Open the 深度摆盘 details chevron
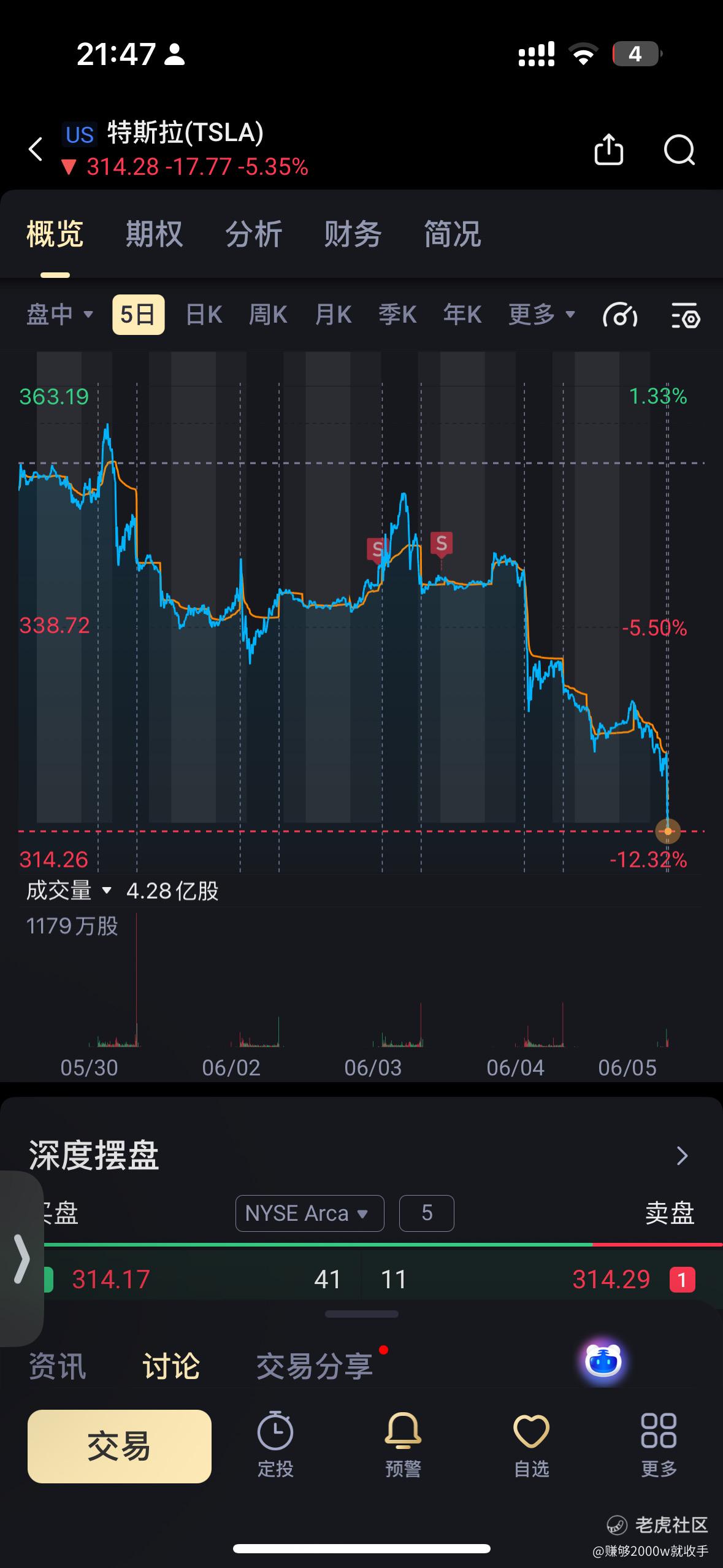The image size is (723, 1568). point(682,1156)
